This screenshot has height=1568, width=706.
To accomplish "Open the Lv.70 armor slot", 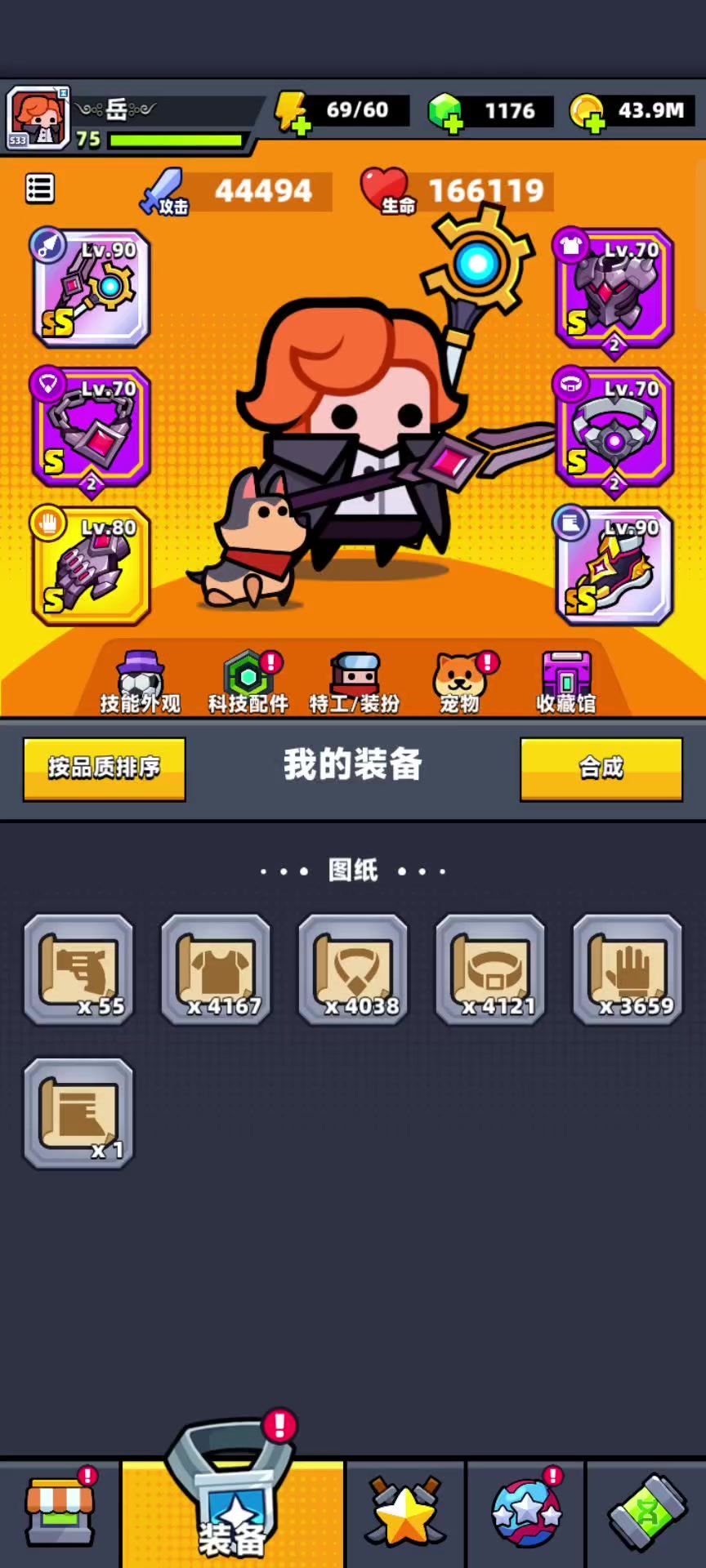I will 614,288.
